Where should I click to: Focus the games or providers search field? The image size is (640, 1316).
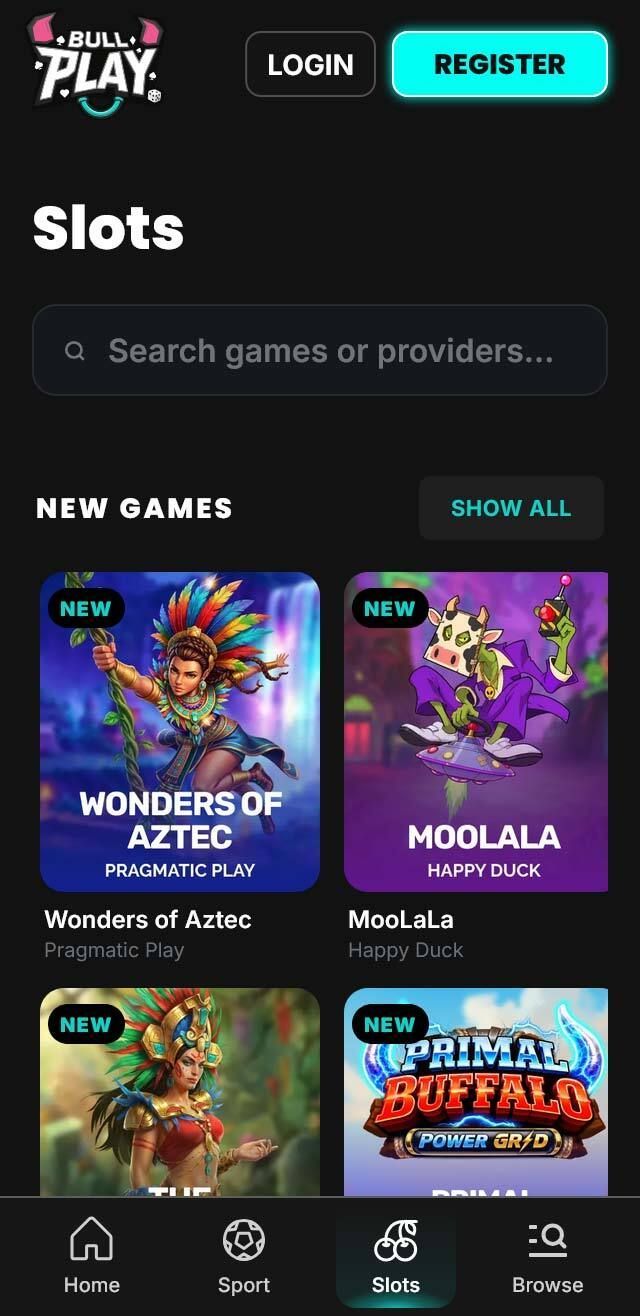pos(320,350)
